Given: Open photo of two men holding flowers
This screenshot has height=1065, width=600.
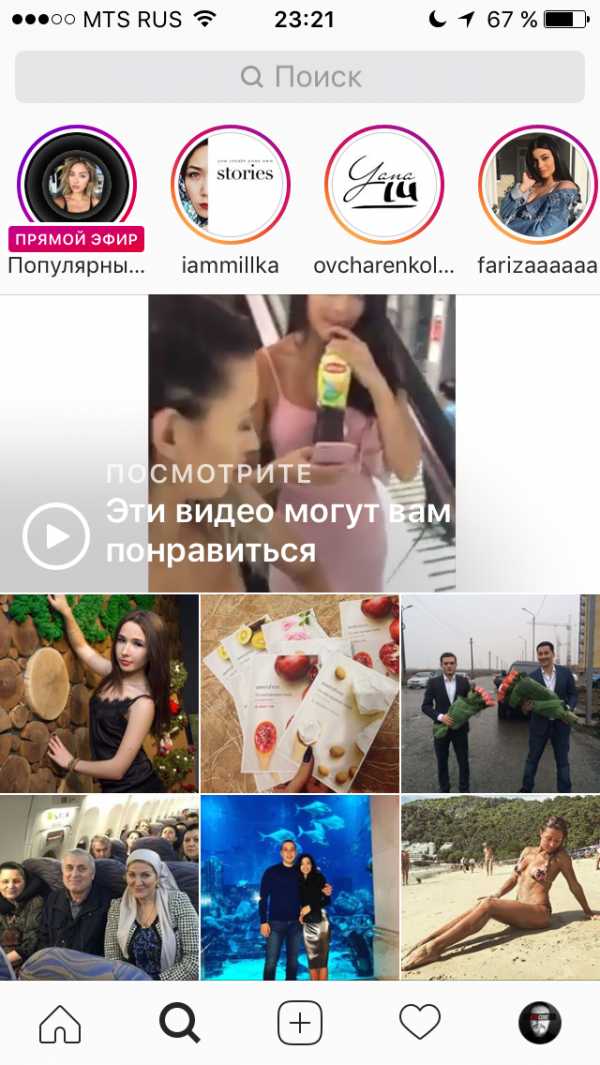Looking at the screenshot, I should [x=500, y=693].
